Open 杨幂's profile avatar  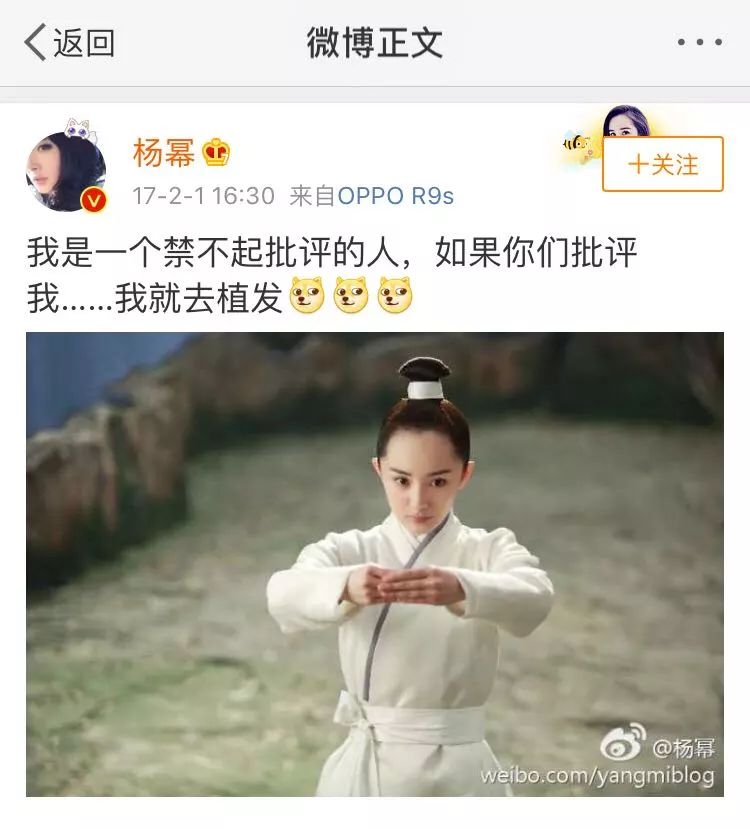(x=65, y=171)
